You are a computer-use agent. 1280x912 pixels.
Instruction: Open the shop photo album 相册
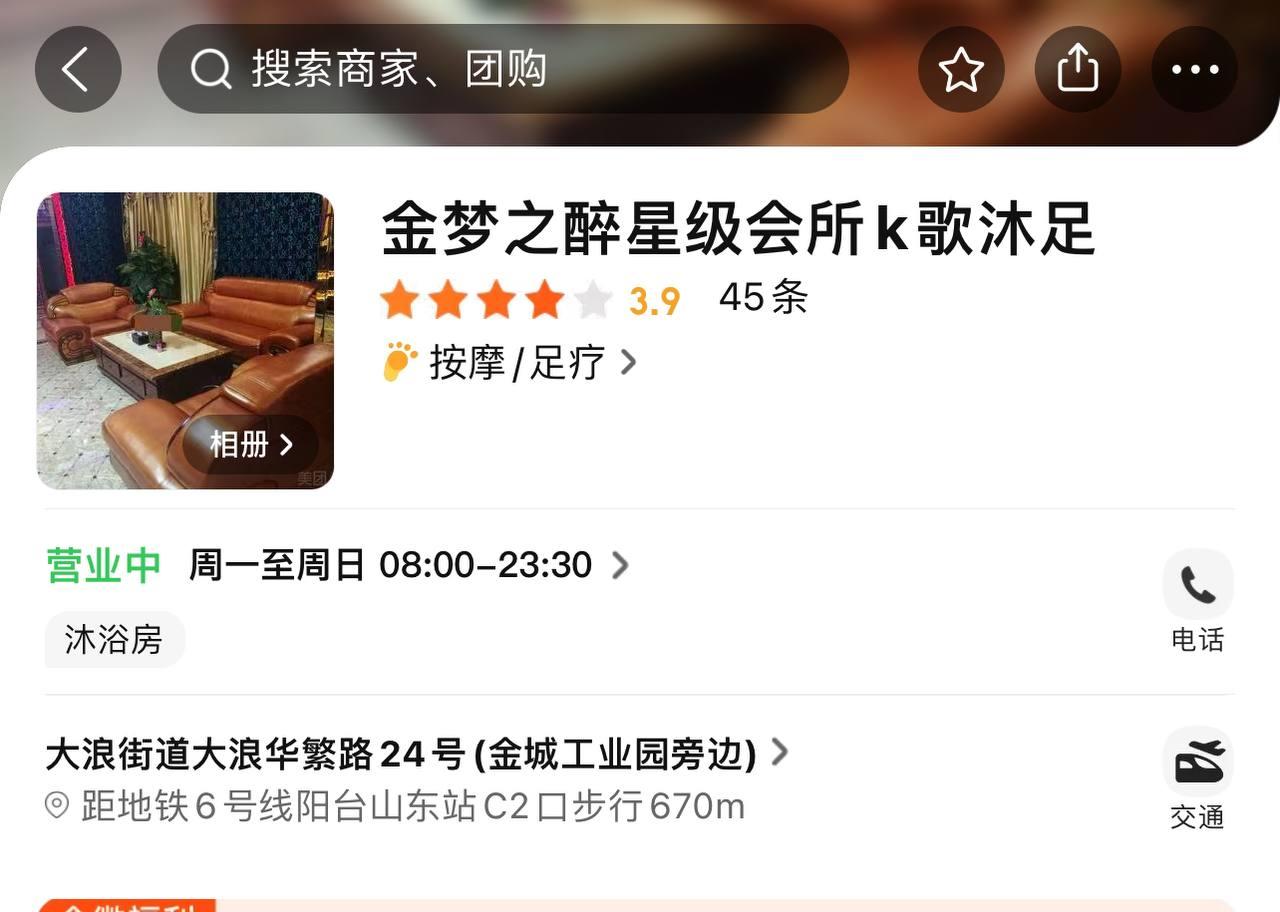(251, 444)
